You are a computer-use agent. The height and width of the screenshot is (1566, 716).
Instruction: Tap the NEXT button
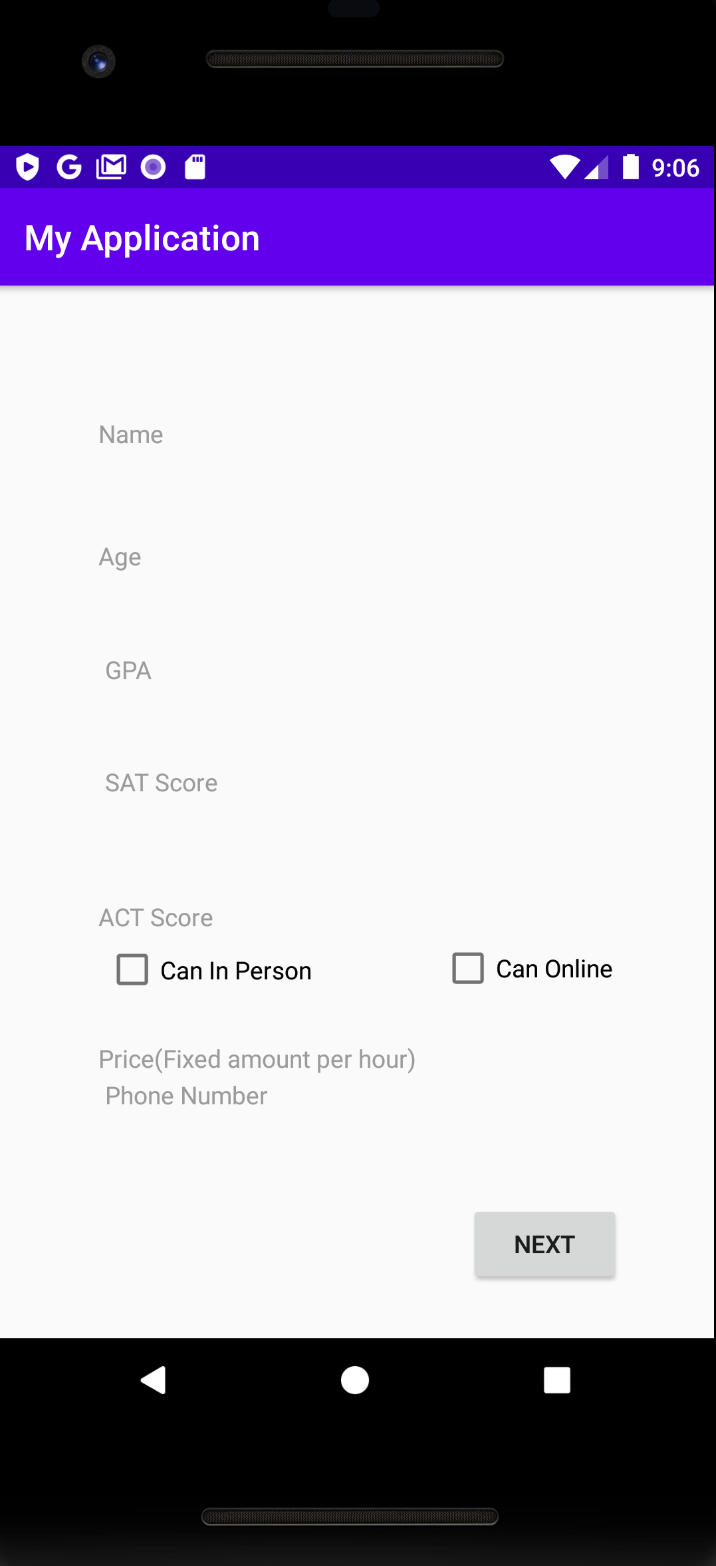pos(544,1244)
